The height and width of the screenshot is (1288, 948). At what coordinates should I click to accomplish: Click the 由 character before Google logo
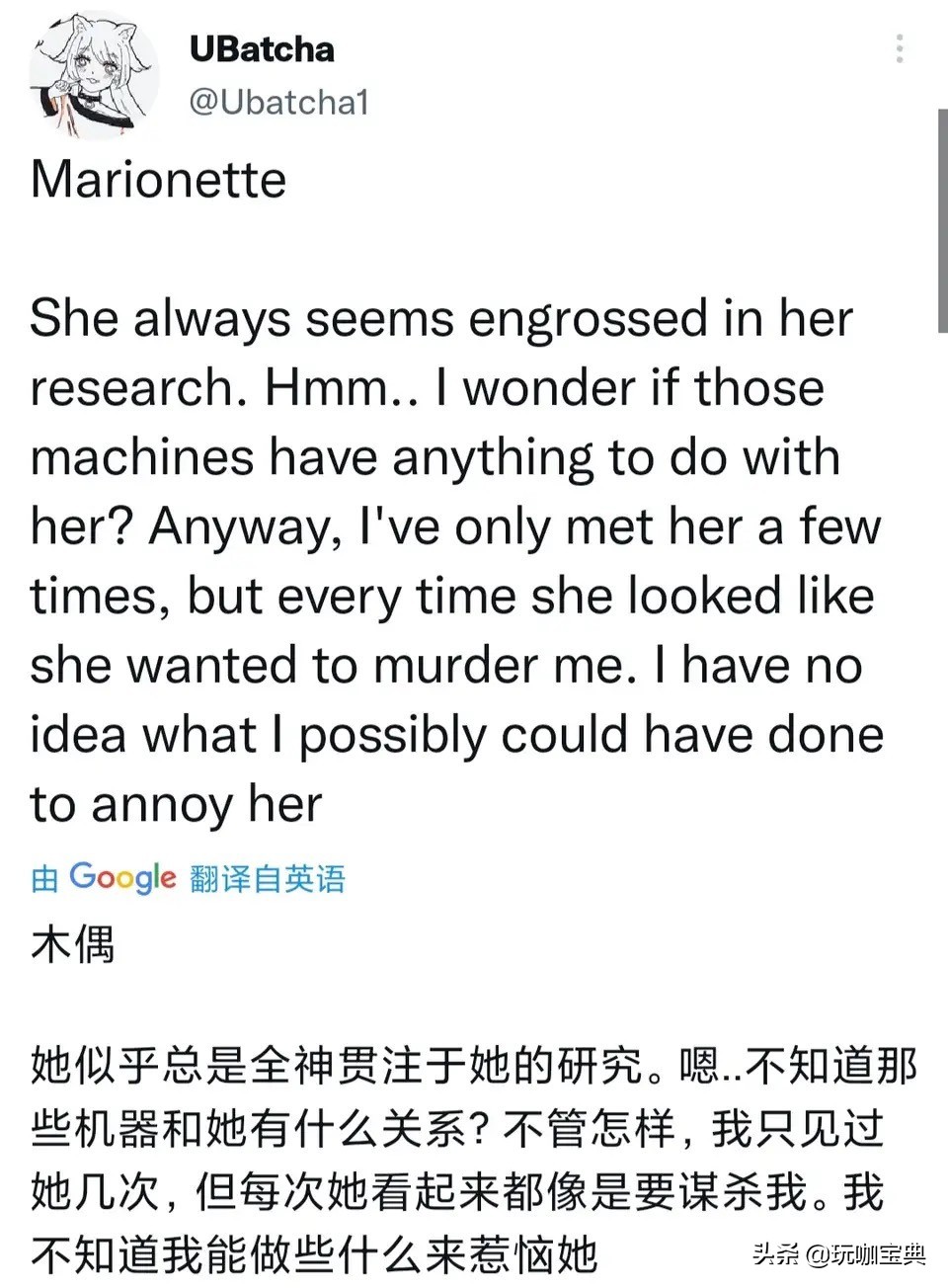tap(41, 877)
